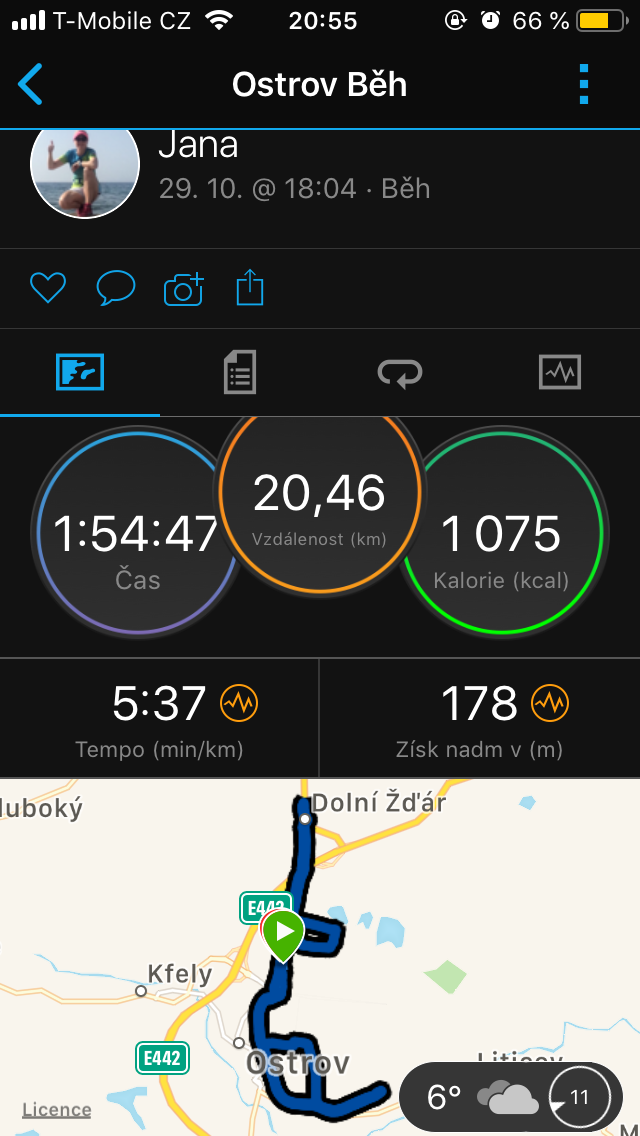Switch to the charts tab
640x1136 pixels.
[560, 372]
